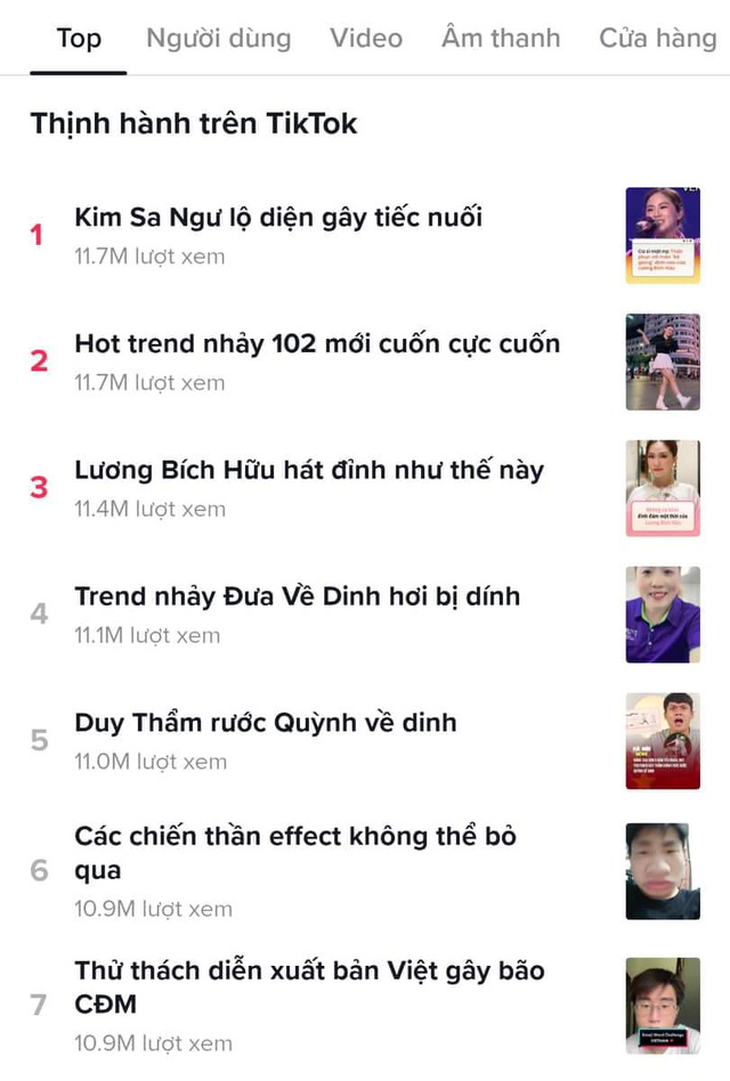
Task: Open Trend nhảy Đưa Về Dinh
Action: pos(297,596)
